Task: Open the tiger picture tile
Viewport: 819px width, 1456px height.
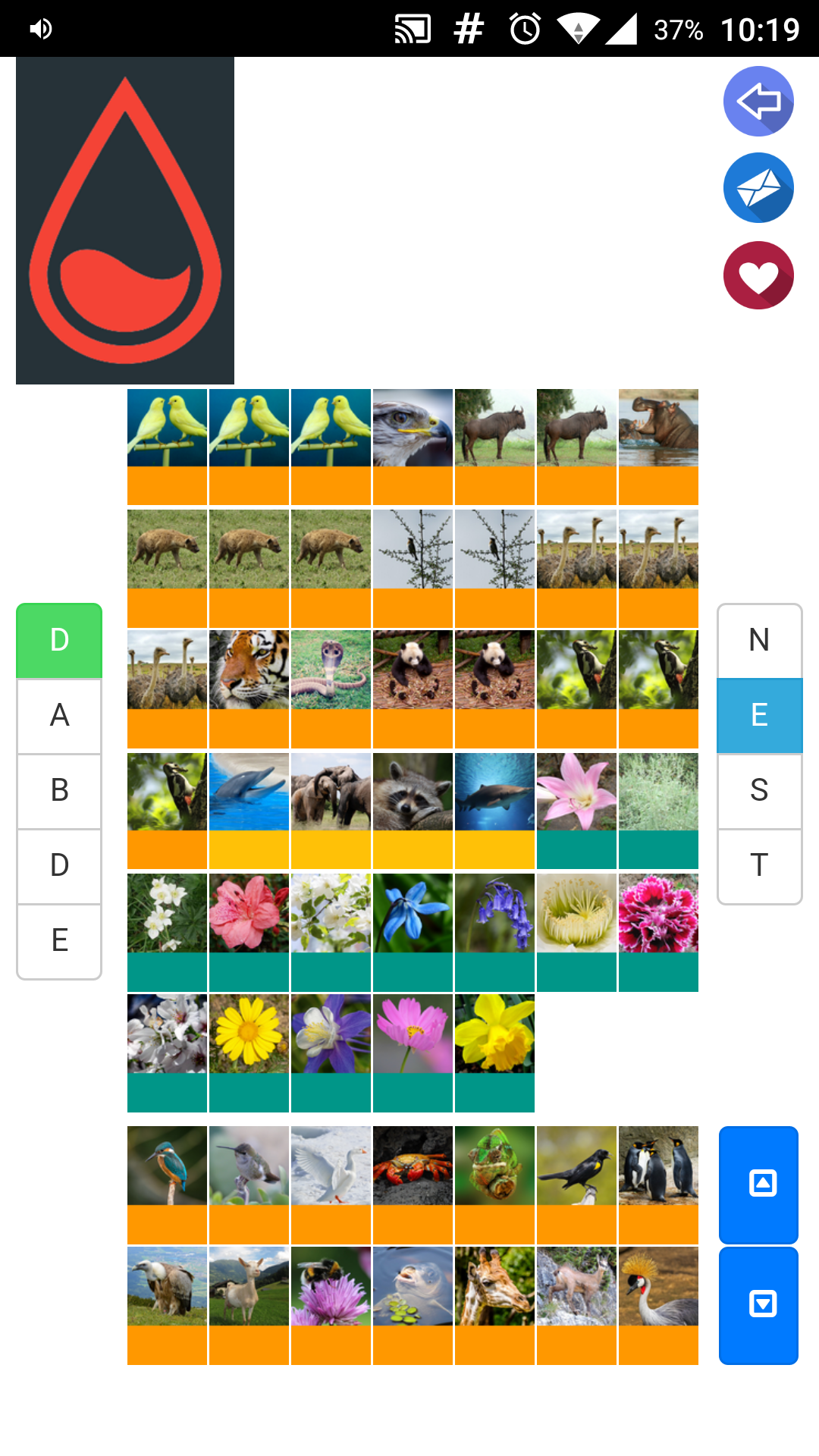Action: coord(249,689)
